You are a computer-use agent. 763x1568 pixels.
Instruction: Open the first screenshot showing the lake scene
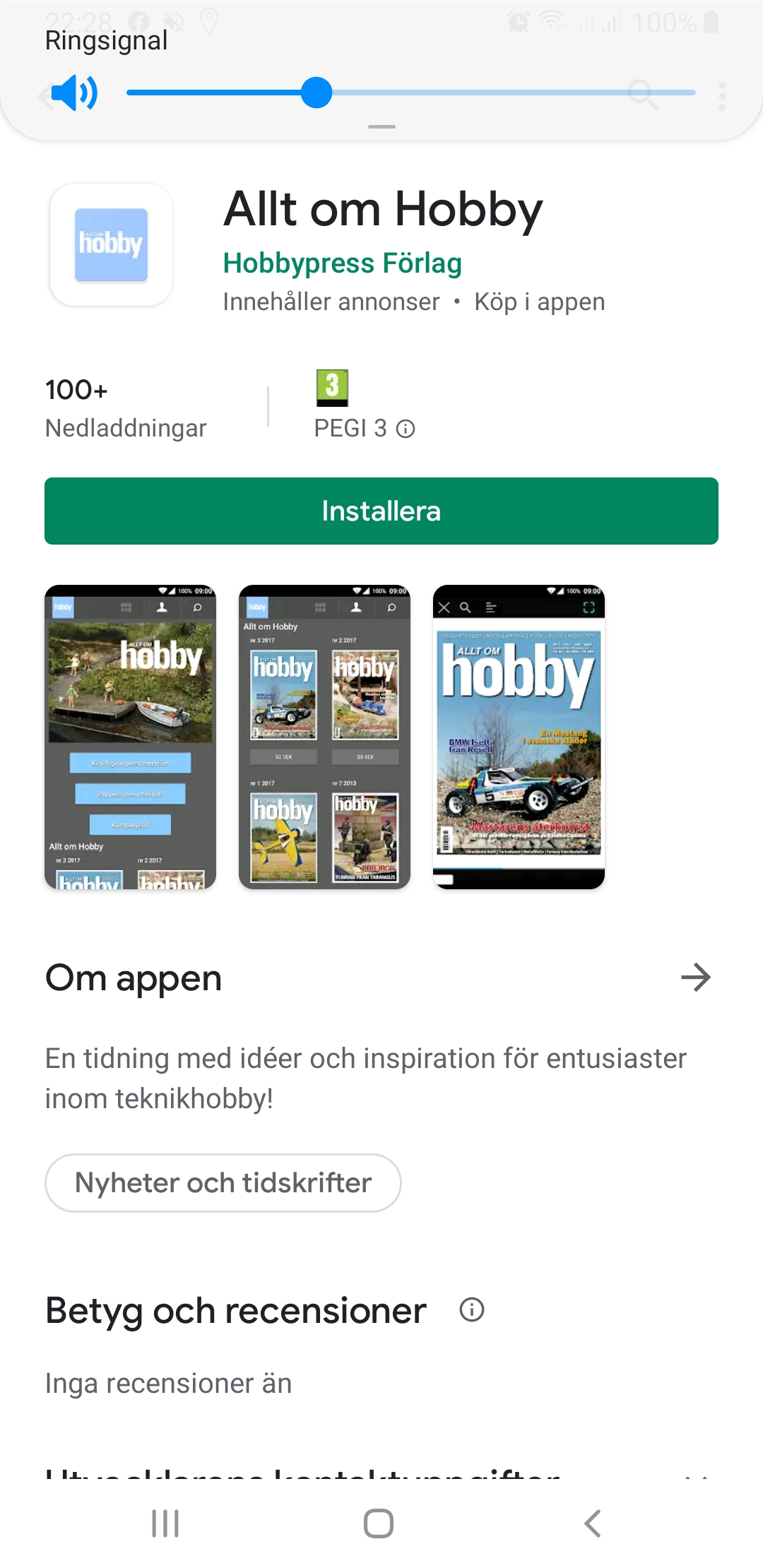(131, 737)
